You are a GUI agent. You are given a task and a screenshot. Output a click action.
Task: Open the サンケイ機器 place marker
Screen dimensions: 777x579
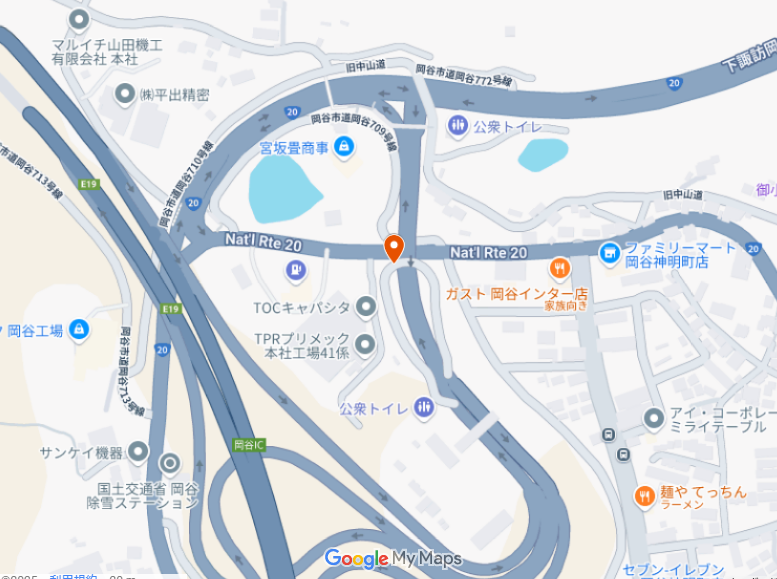pyautogui.click(x=137, y=451)
